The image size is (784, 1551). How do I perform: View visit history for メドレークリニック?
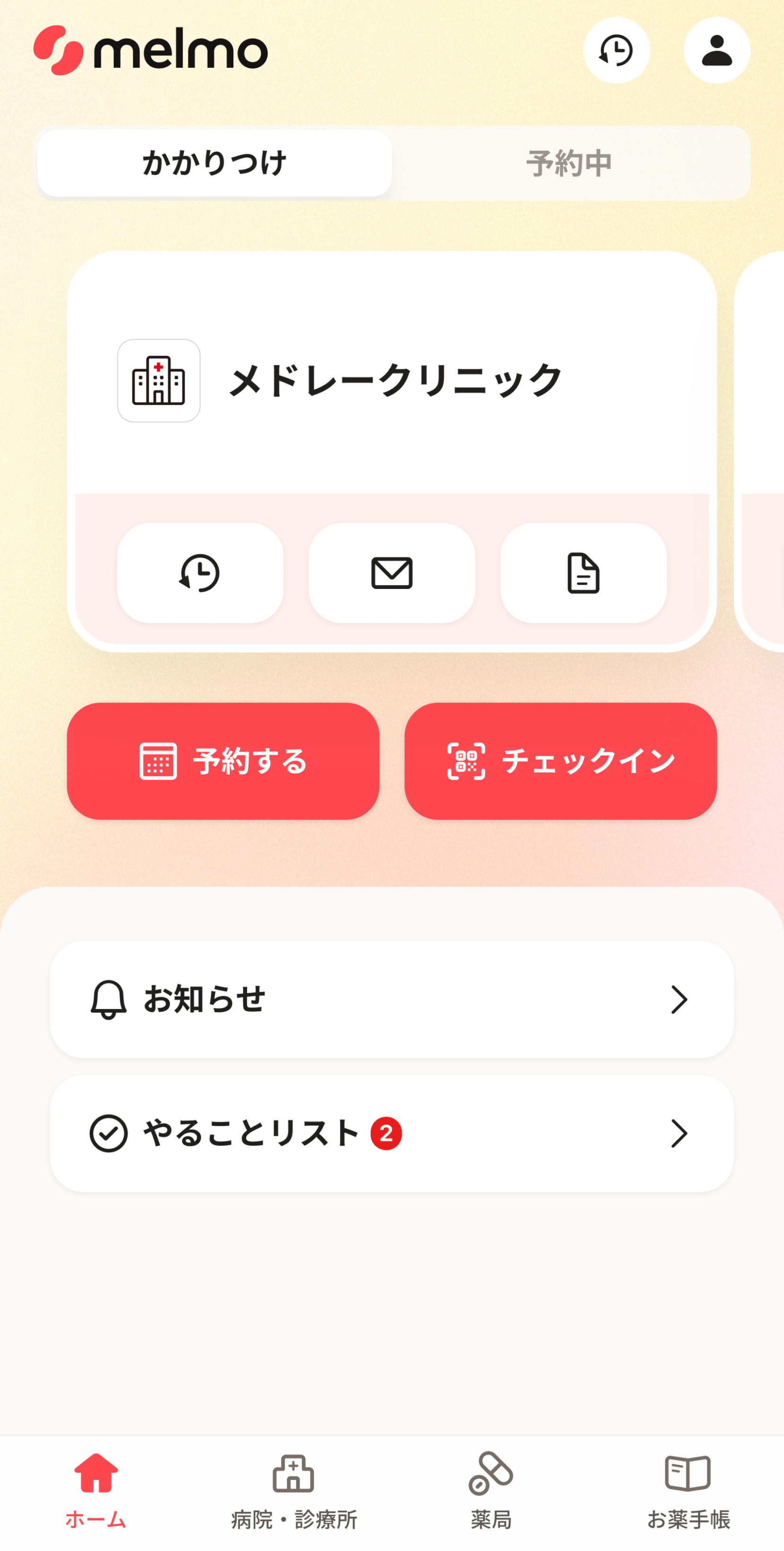tap(200, 572)
